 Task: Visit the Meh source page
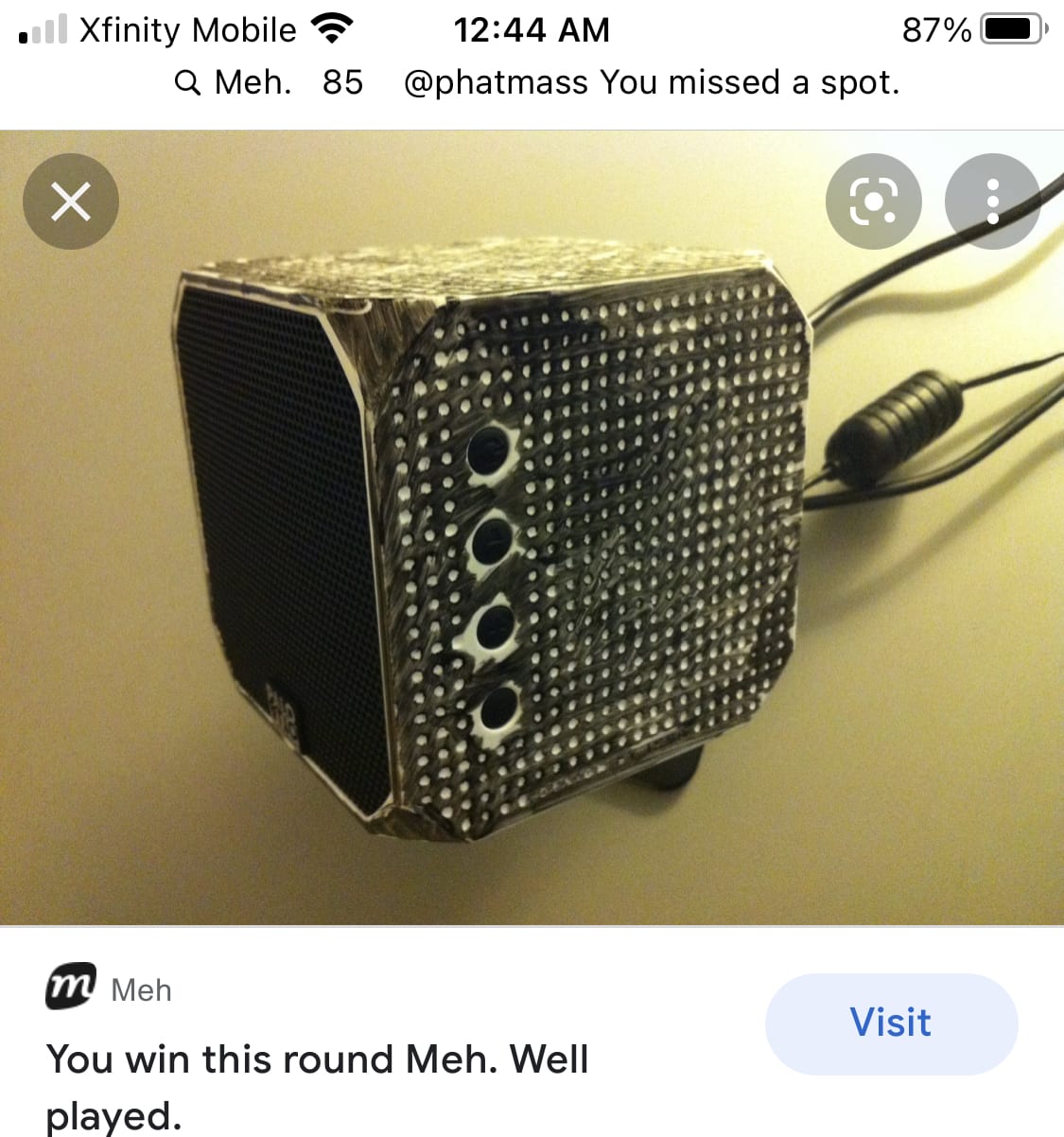pos(891,1023)
